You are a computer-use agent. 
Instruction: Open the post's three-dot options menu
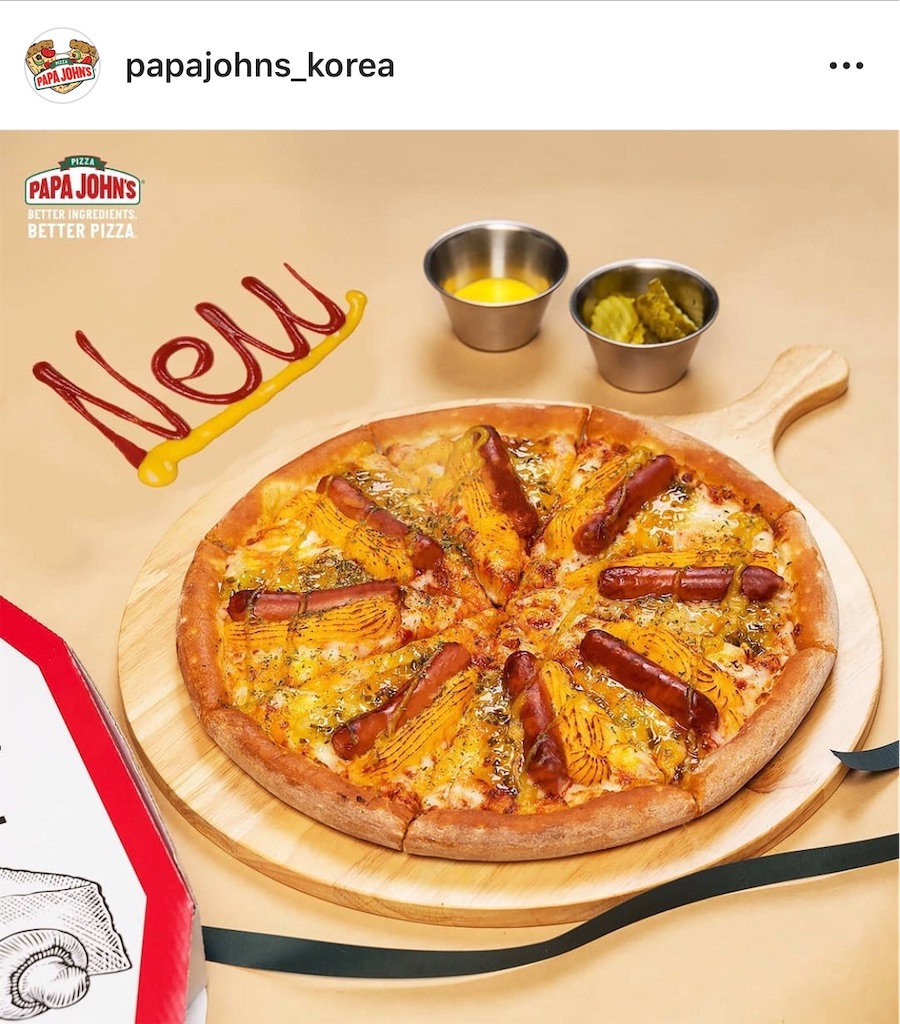[845, 66]
